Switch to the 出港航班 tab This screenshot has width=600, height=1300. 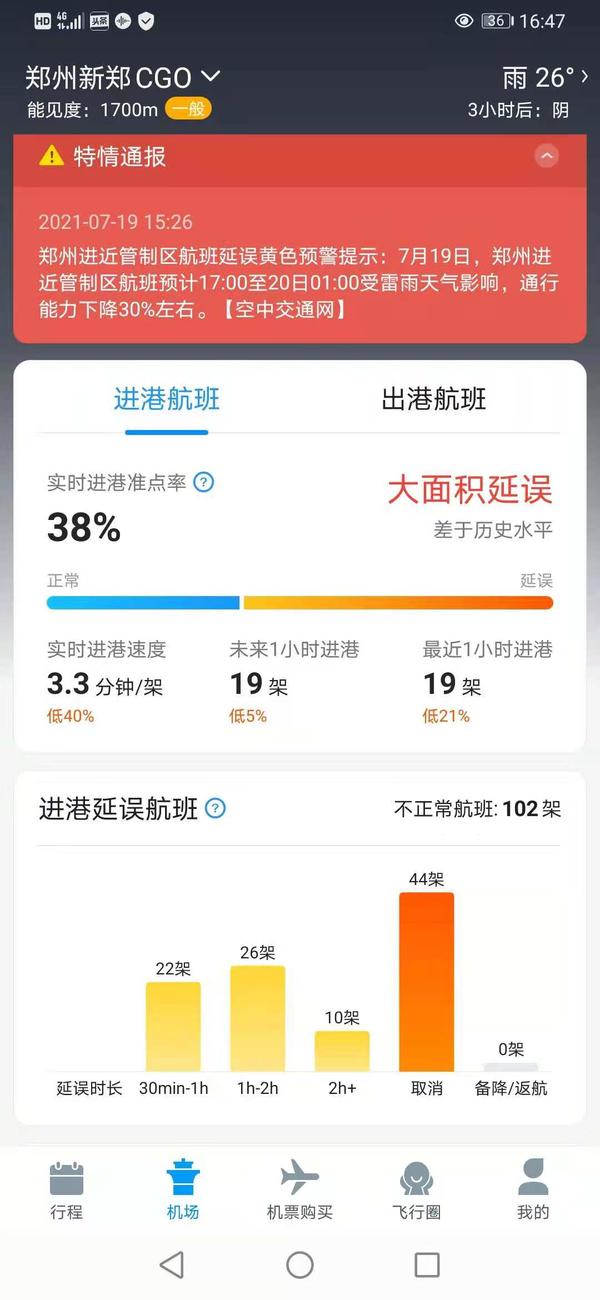(x=434, y=400)
